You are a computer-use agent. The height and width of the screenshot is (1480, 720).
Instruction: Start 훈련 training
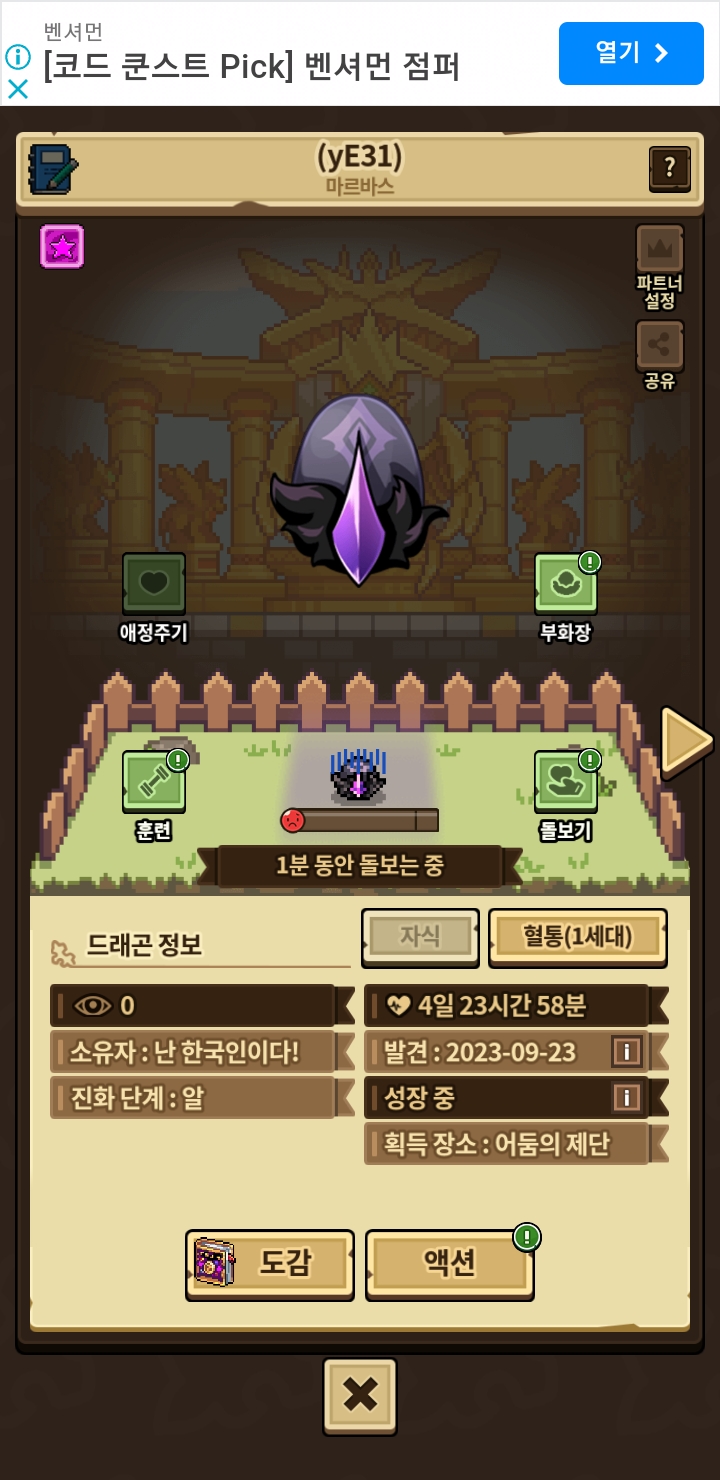154,795
